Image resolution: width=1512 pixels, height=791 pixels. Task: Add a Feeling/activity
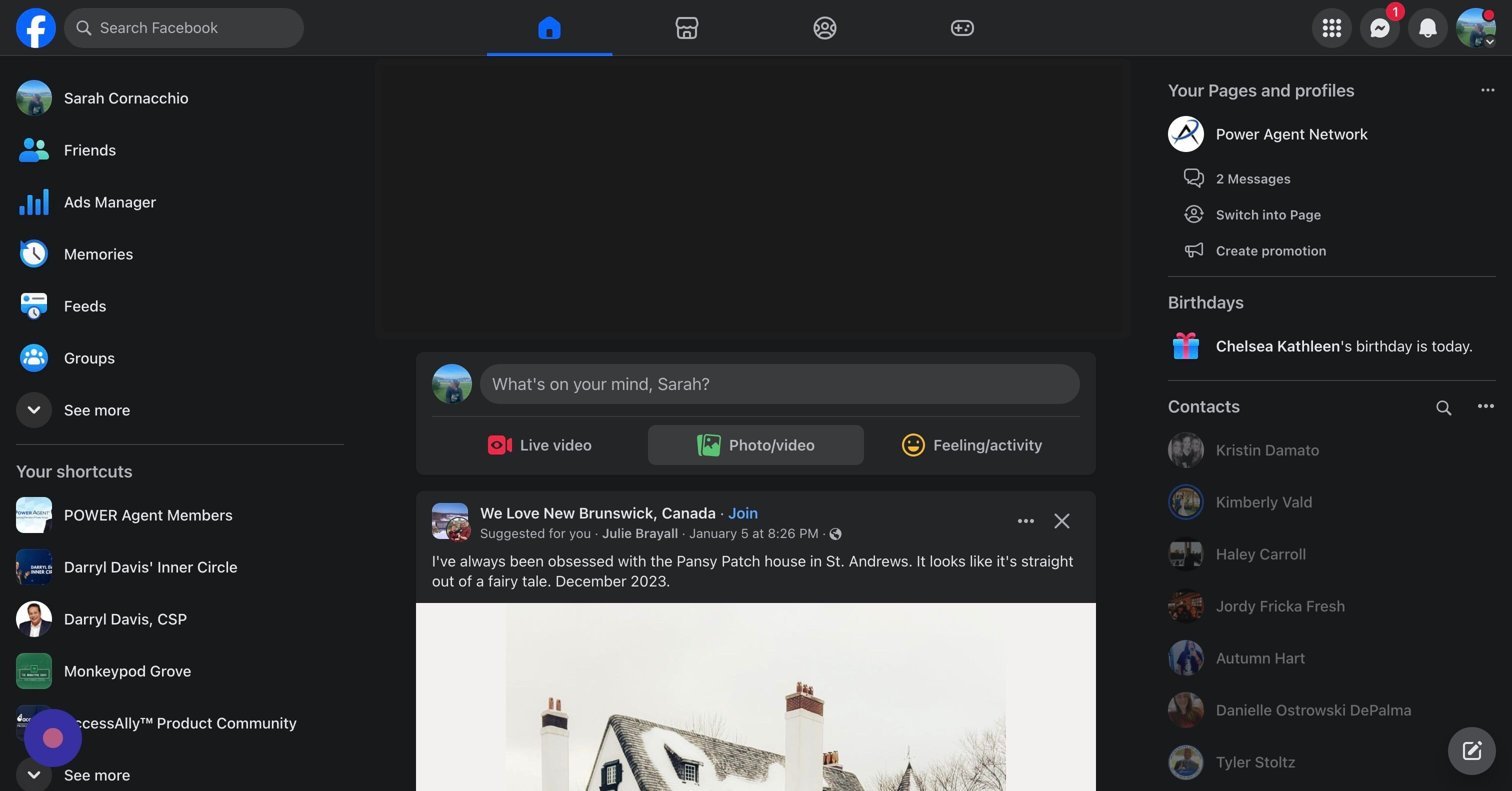tap(971, 445)
